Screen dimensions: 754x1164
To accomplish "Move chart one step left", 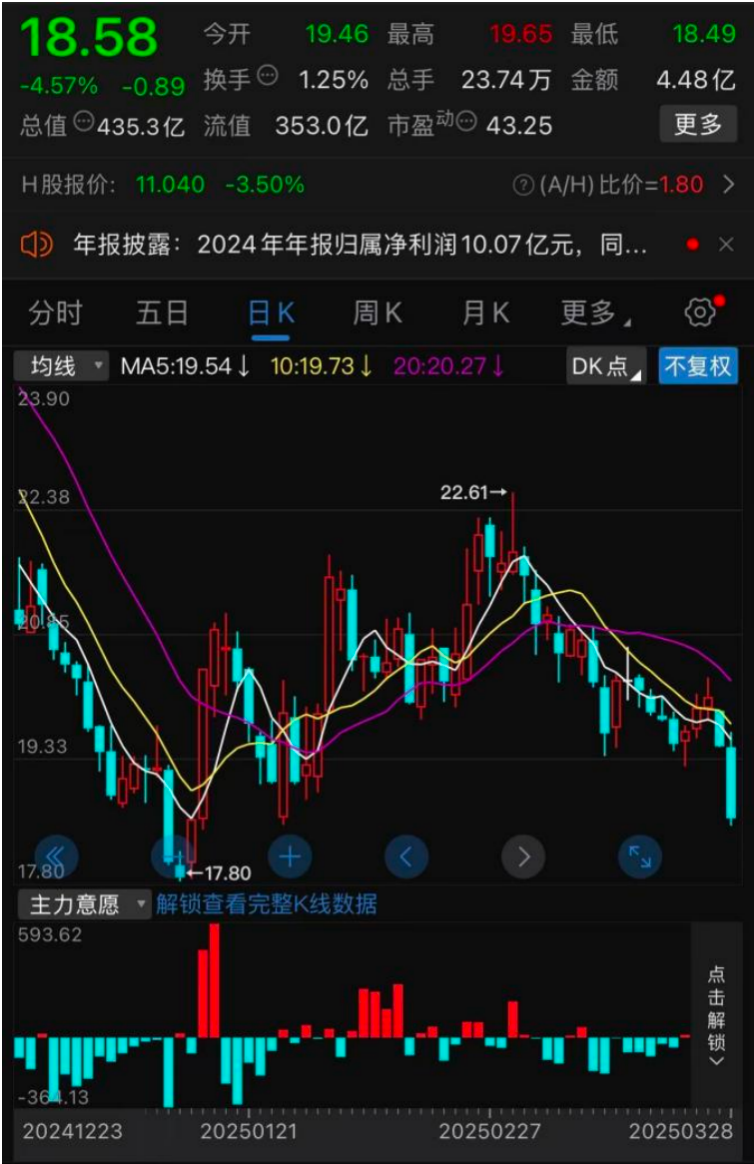I will (406, 856).
